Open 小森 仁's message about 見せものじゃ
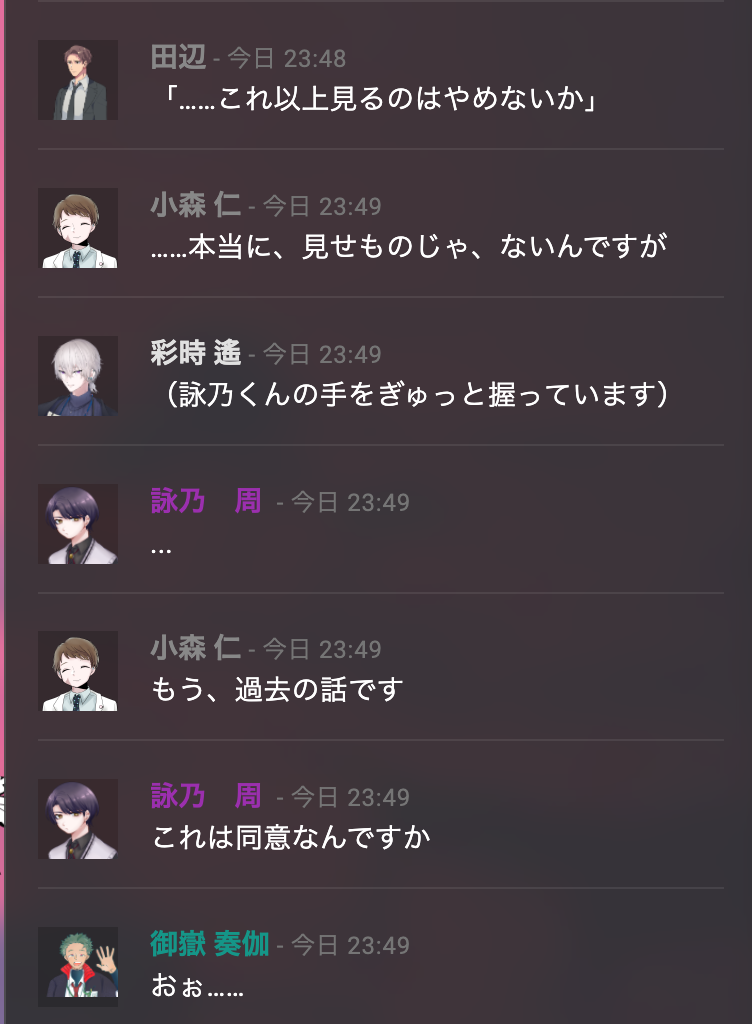This screenshot has height=1024, width=752. pos(408,247)
